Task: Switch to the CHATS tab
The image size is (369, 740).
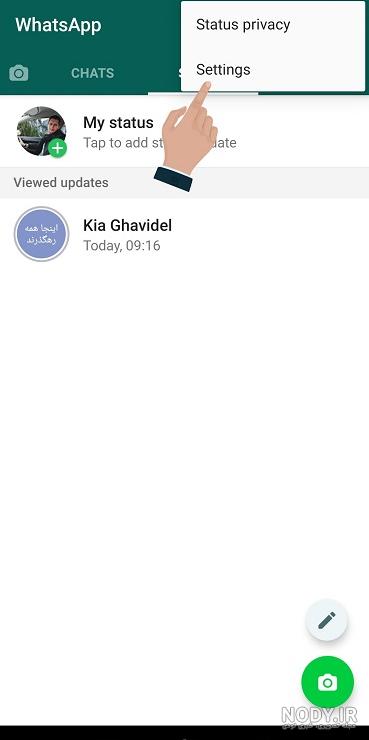Action: click(92, 73)
